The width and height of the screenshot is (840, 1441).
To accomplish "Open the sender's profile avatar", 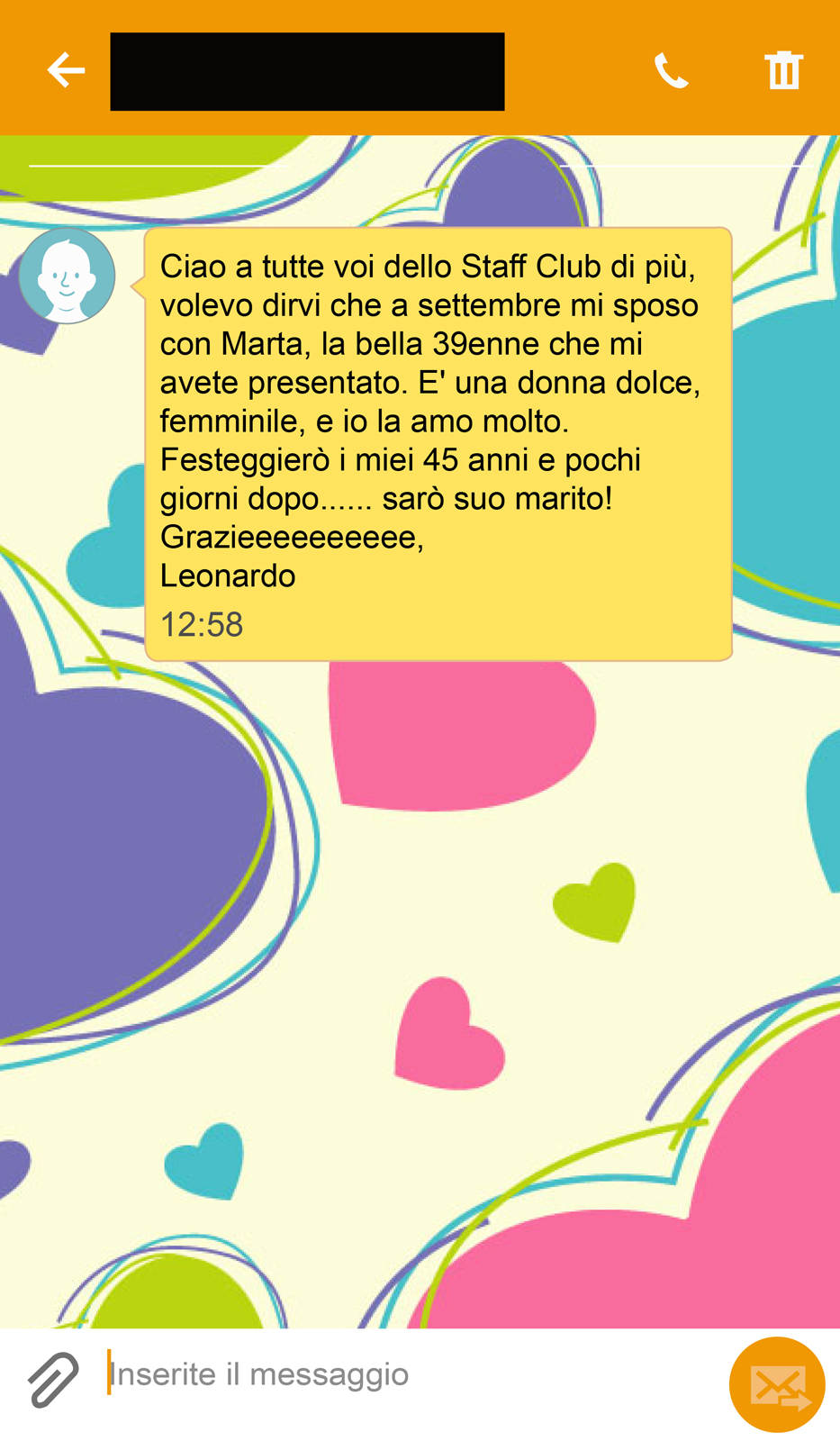I will tap(67, 276).
